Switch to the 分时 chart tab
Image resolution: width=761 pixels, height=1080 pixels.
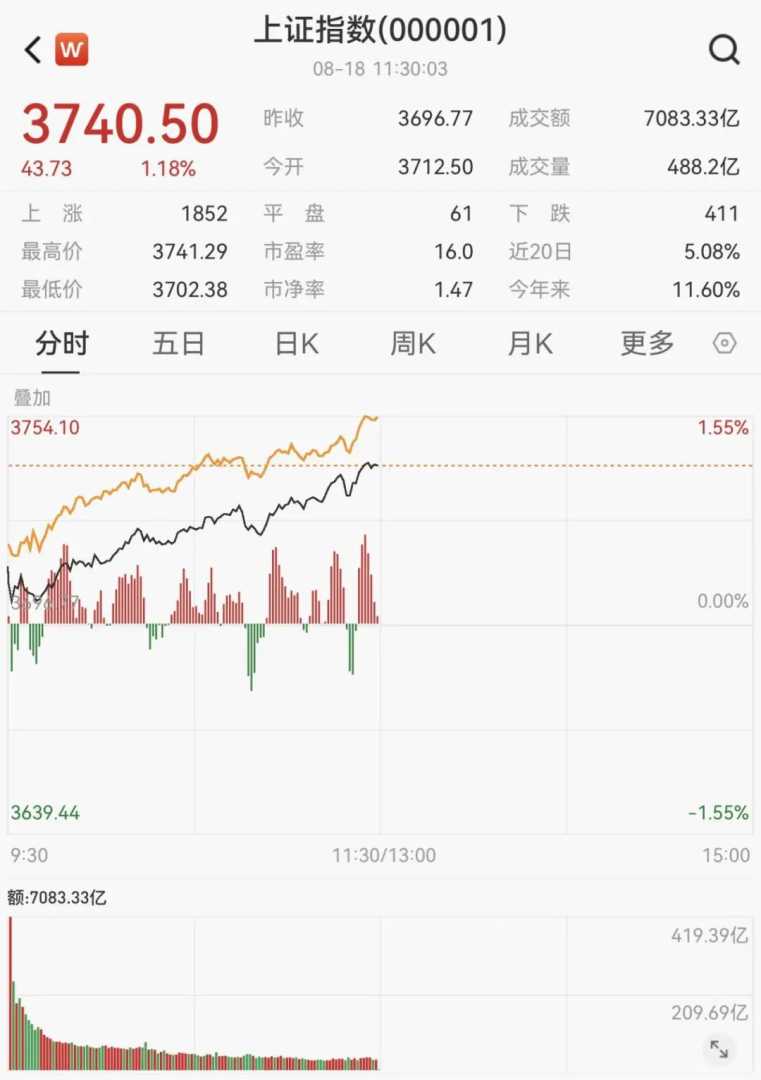pos(62,344)
